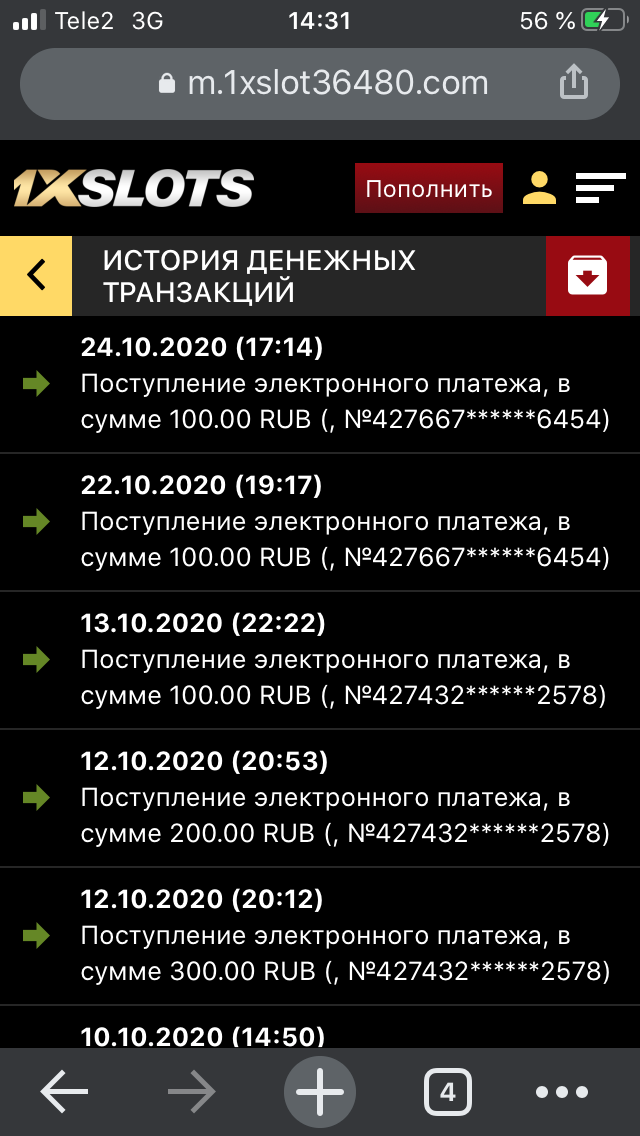The height and width of the screenshot is (1136, 640).
Task: Tap the red download archive icon
Action: click(587, 275)
